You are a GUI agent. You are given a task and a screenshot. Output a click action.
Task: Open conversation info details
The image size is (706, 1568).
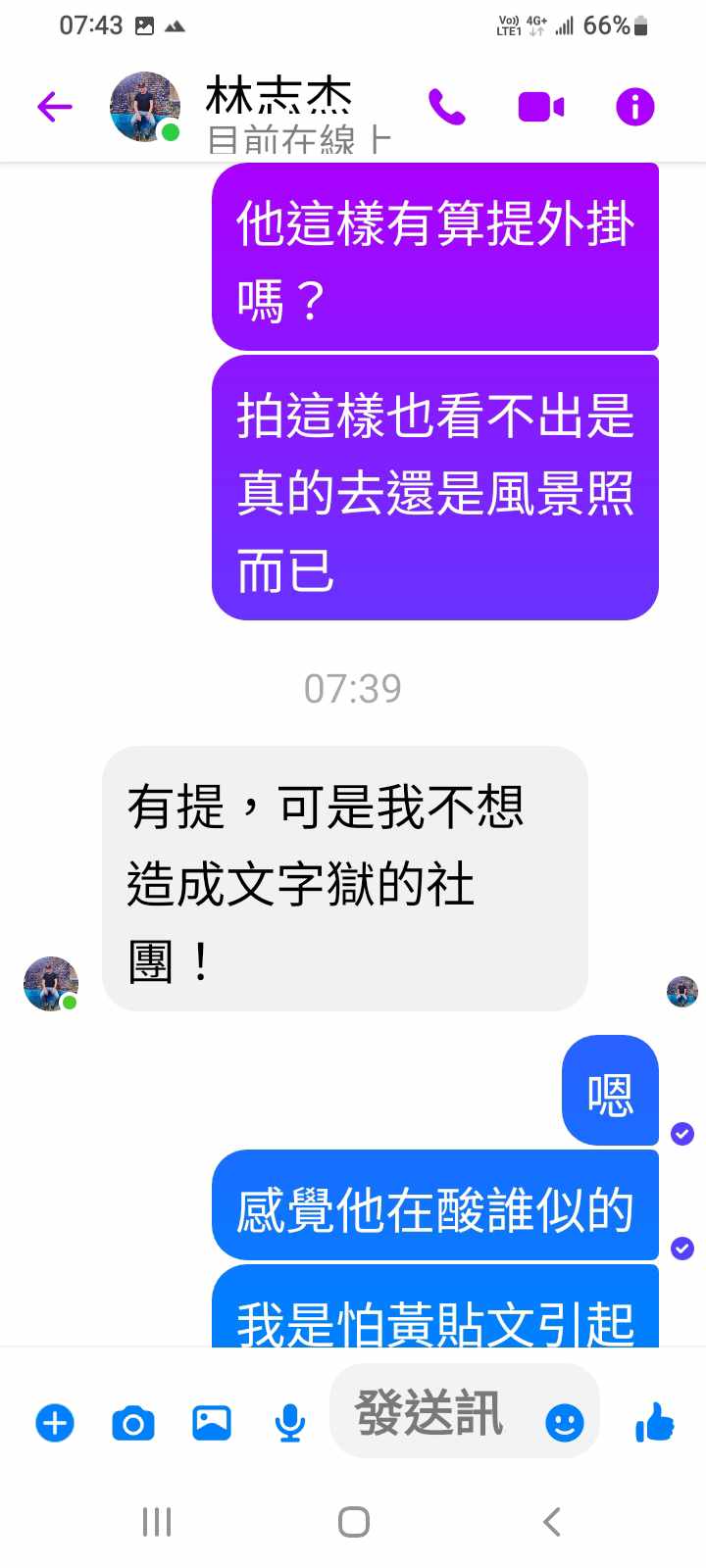click(634, 107)
